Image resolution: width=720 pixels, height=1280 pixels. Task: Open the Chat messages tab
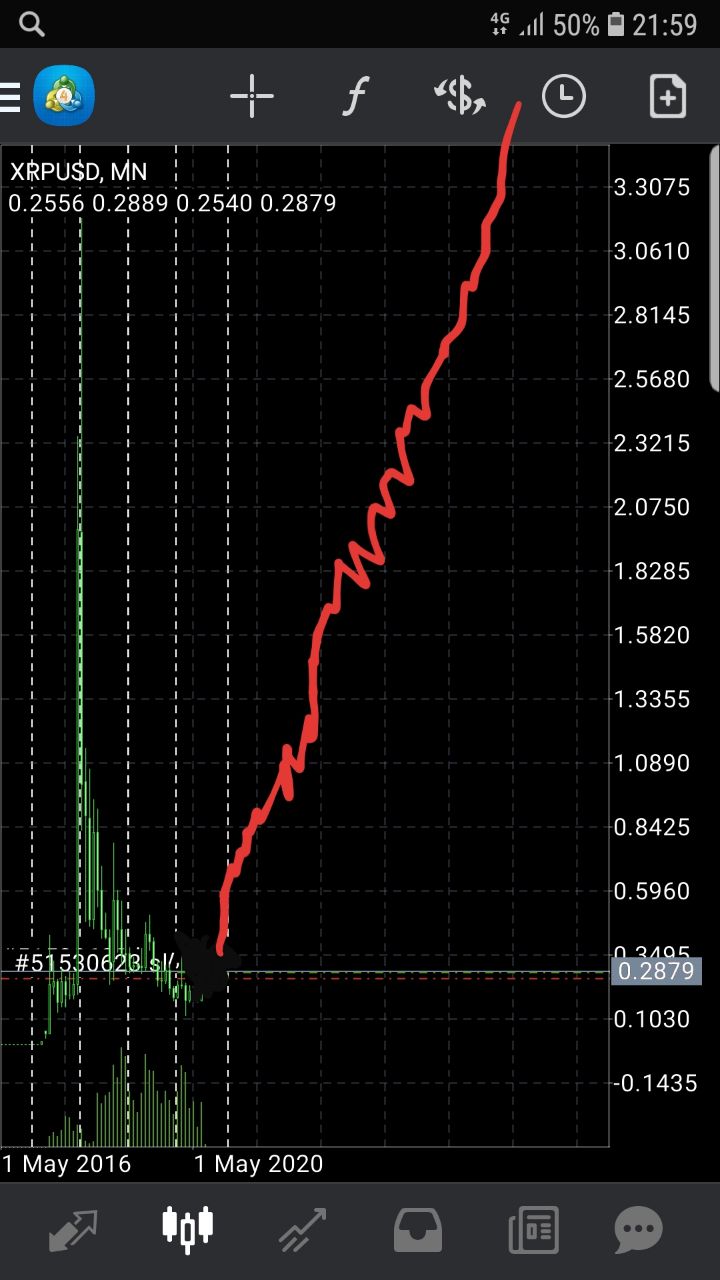click(638, 1230)
